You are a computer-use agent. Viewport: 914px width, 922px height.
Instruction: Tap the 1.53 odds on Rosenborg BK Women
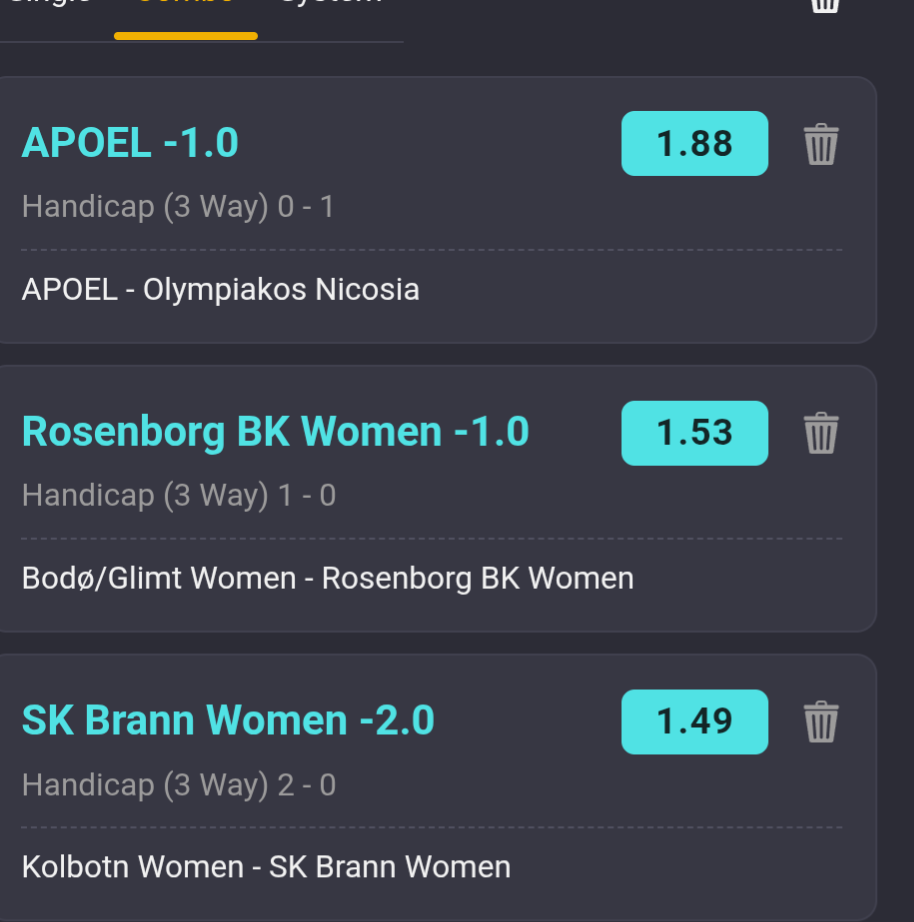[694, 433]
